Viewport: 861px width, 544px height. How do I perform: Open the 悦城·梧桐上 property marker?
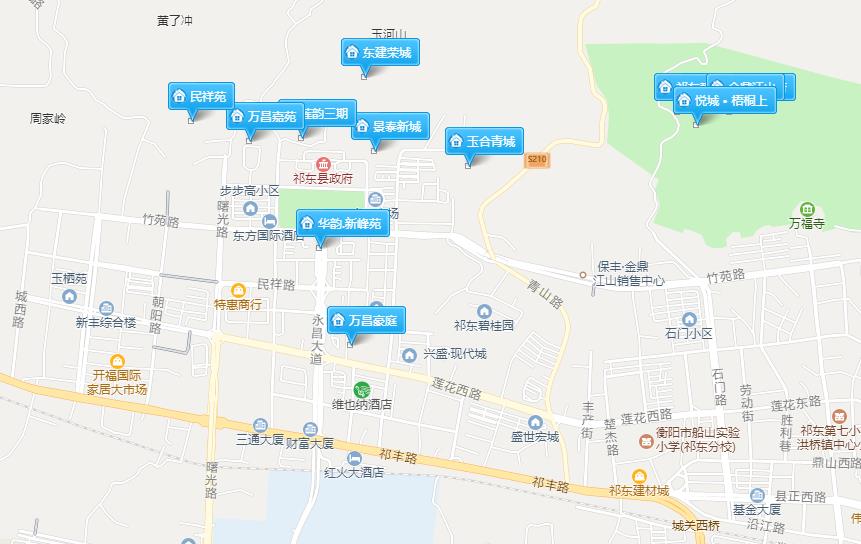tap(724, 101)
